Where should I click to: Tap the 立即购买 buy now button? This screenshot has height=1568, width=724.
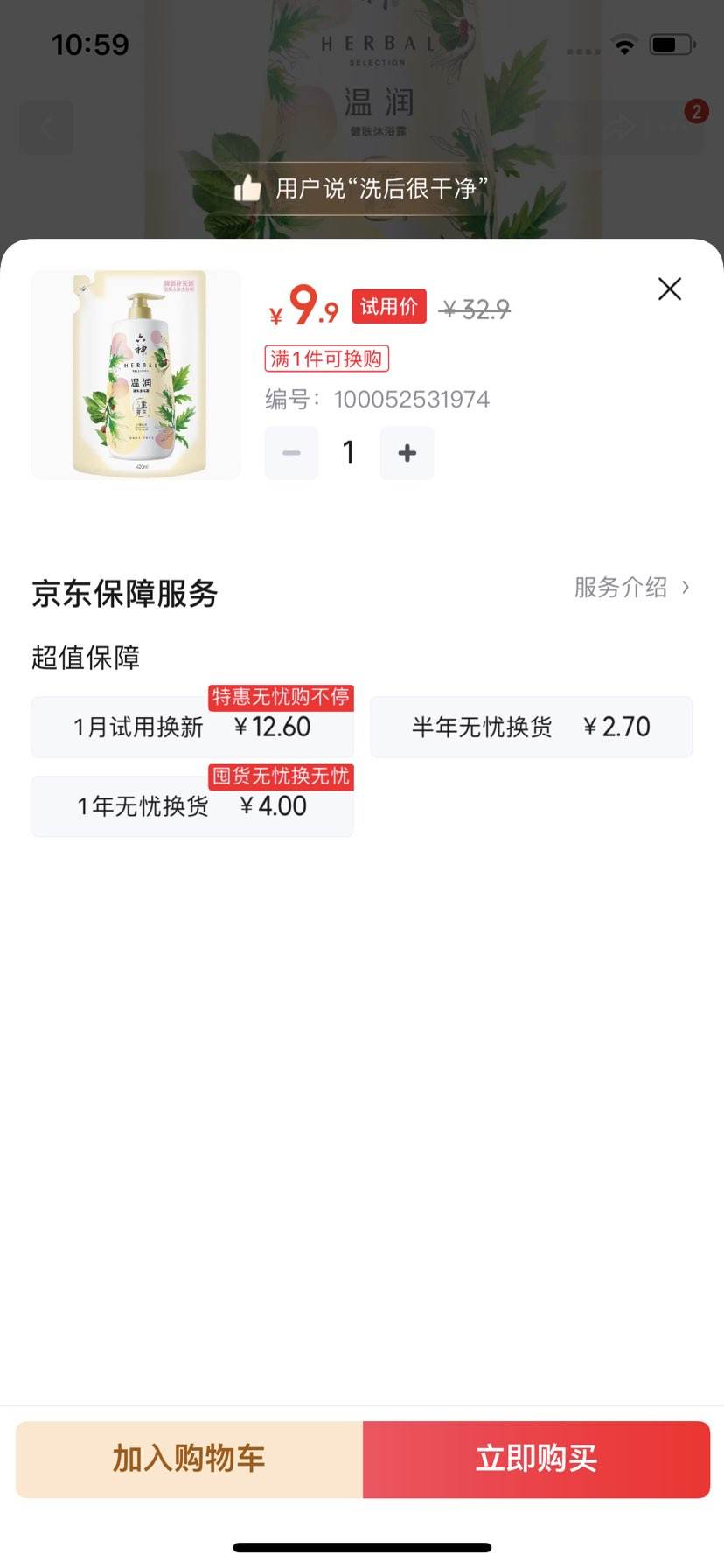pyautogui.click(x=536, y=1459)
